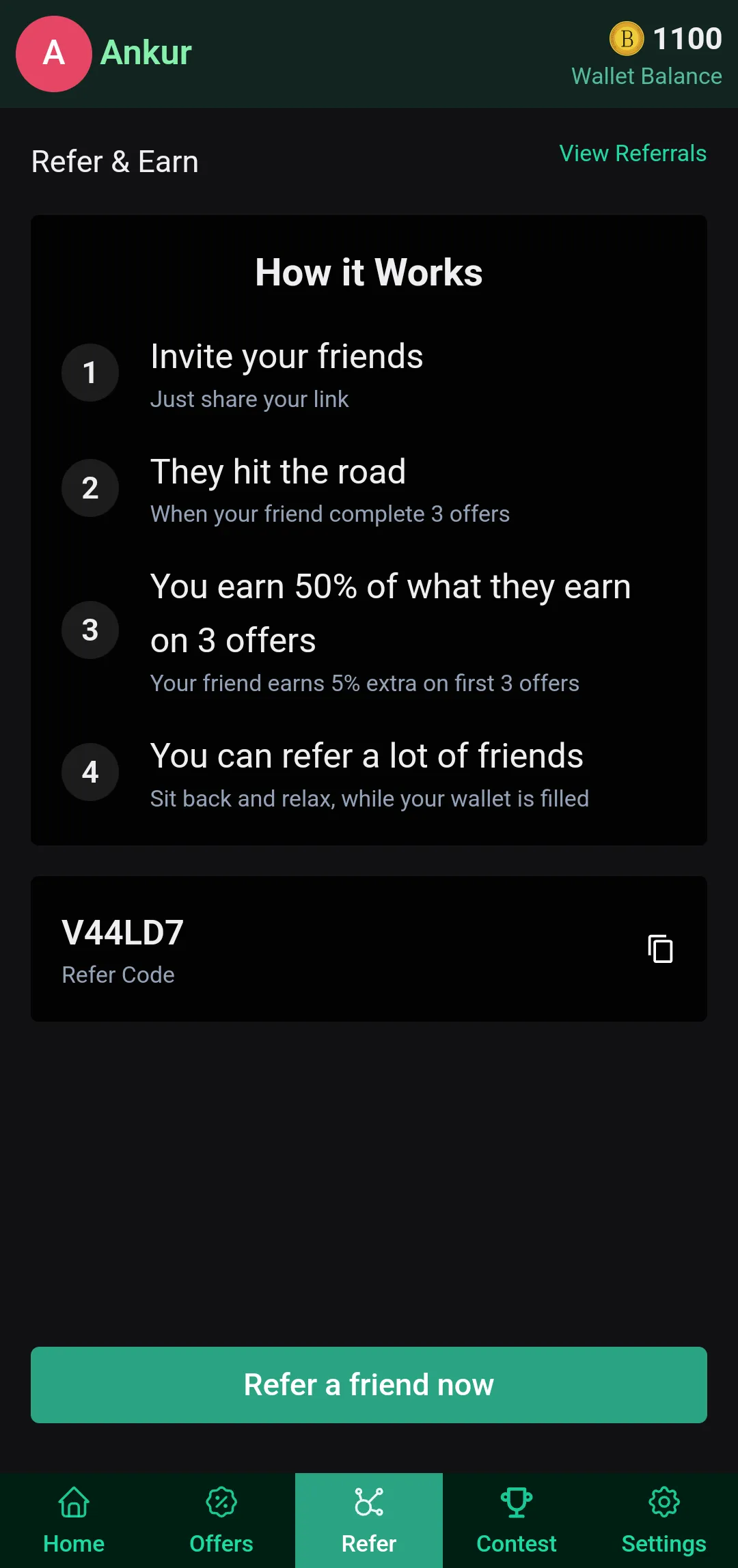Viewport: 738px width, 1568px height.
Task: Click the Ankur username text
Action: 146,54
